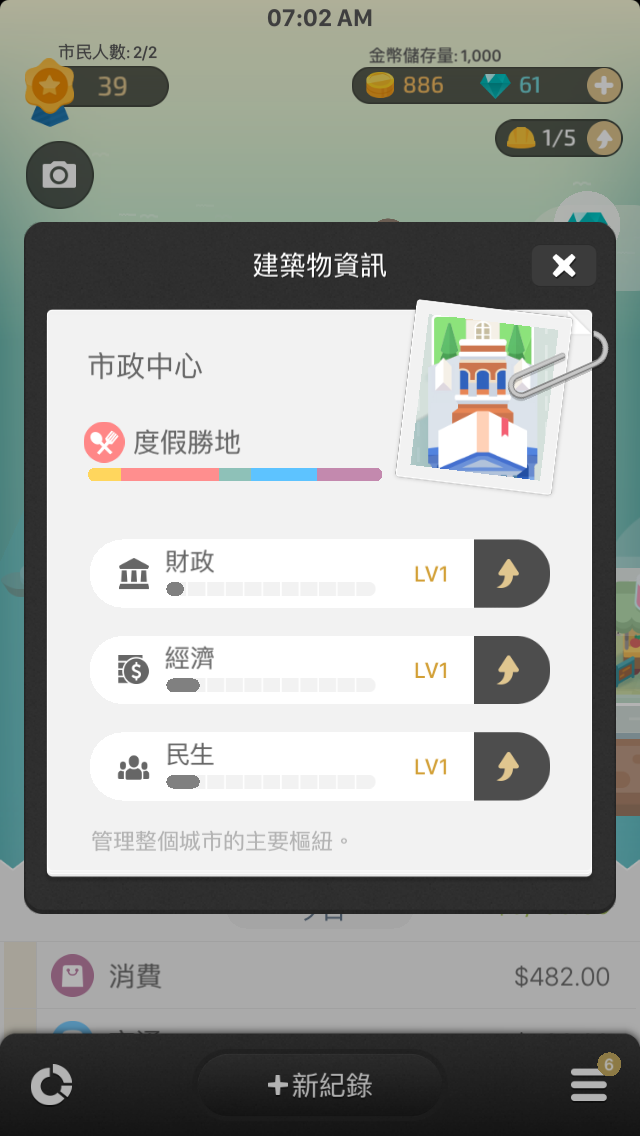Close the 建築物資訊 dialog
The width and height of the screenshot is (640, 1136).
pos(563,266)
